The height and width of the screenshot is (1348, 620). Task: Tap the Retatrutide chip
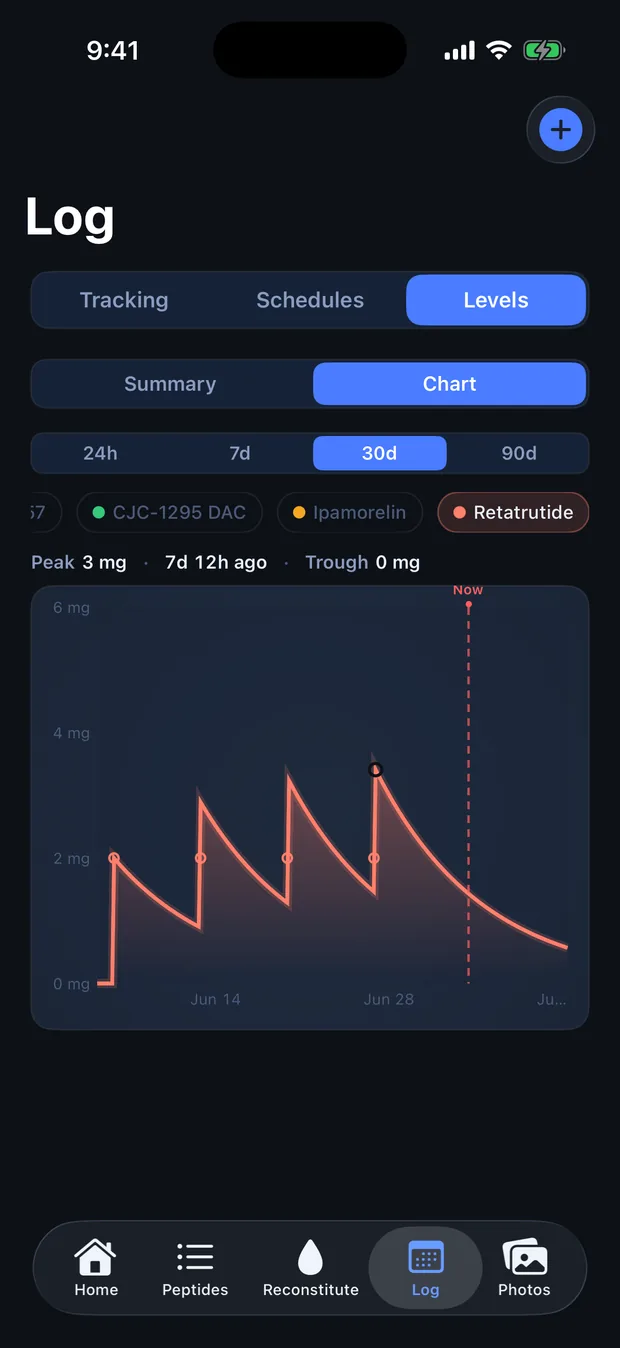(513, 512)
